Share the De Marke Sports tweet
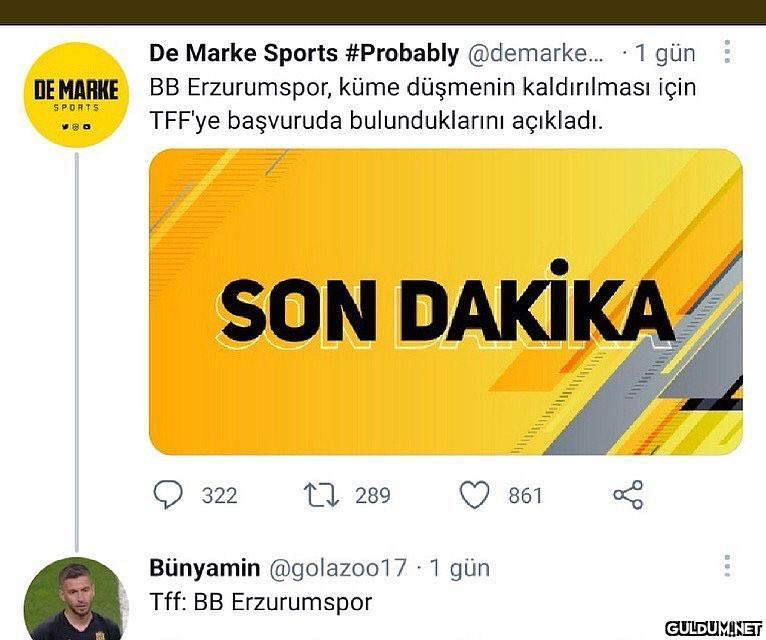 point(627,495)
